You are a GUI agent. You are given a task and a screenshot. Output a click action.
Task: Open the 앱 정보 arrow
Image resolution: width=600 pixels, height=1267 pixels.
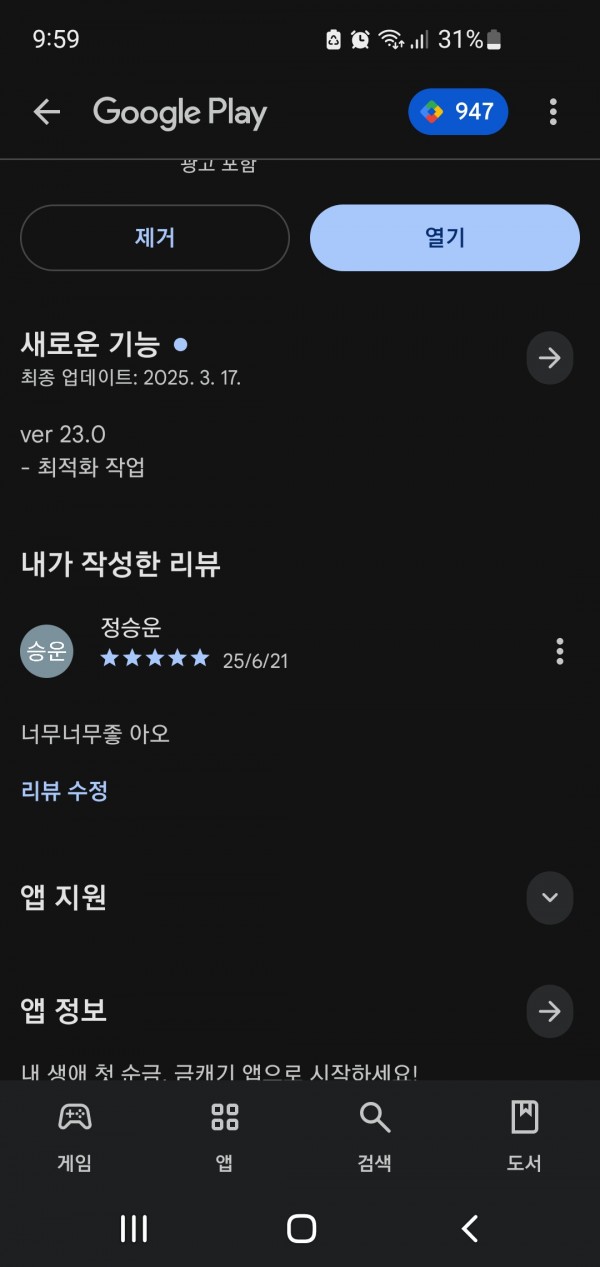[x=550, y=1011]
